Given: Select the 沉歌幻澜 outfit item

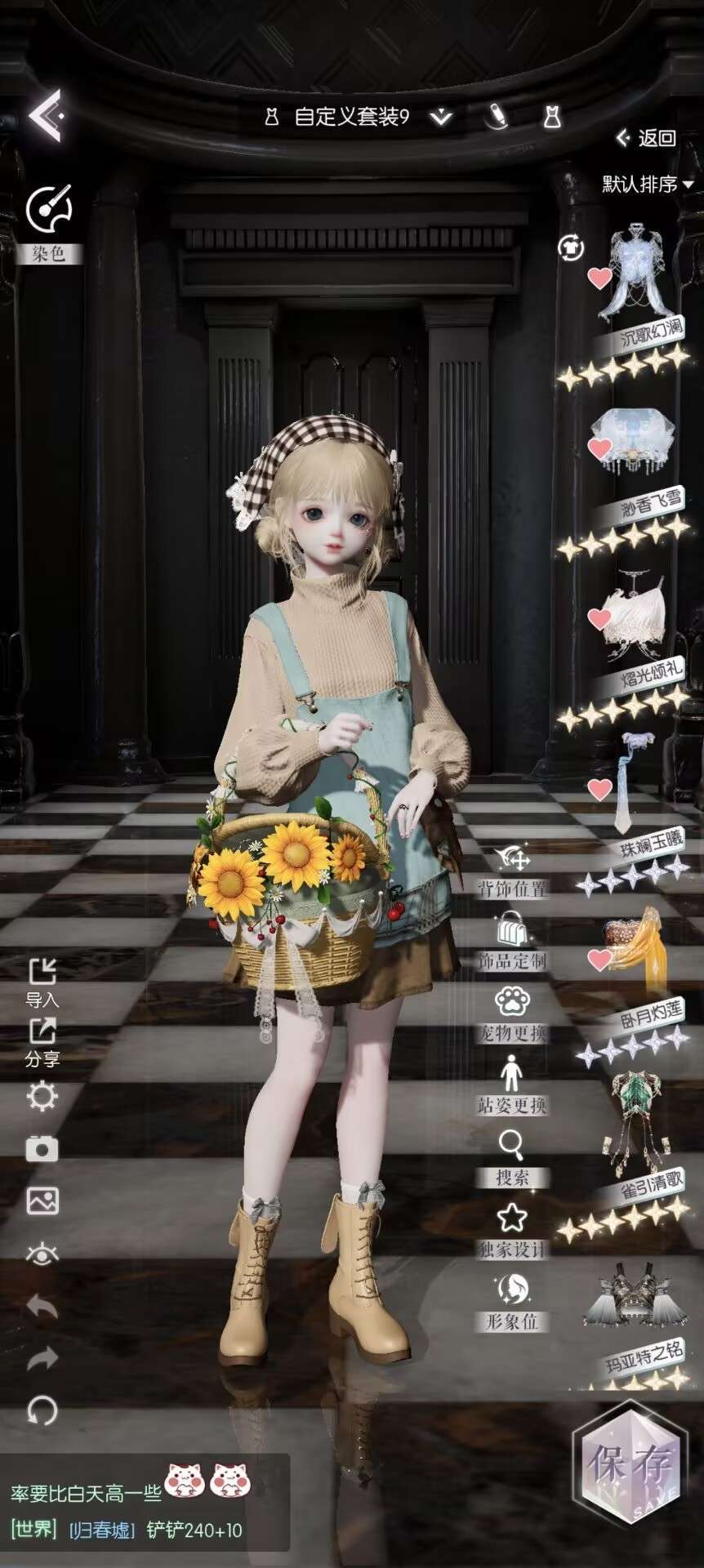Looking at the screenshot, I should [639, 278].
